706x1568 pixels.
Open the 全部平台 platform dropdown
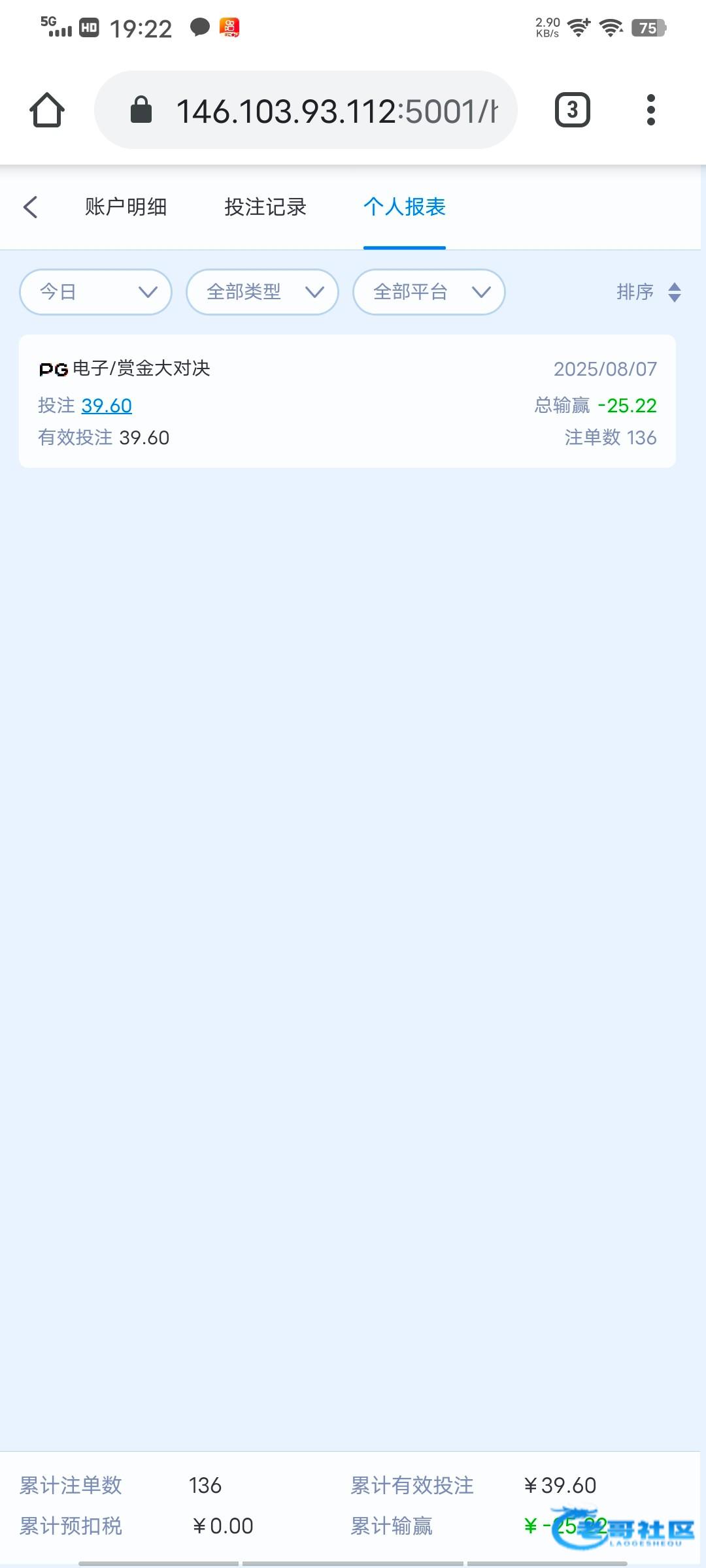(429, 292)
